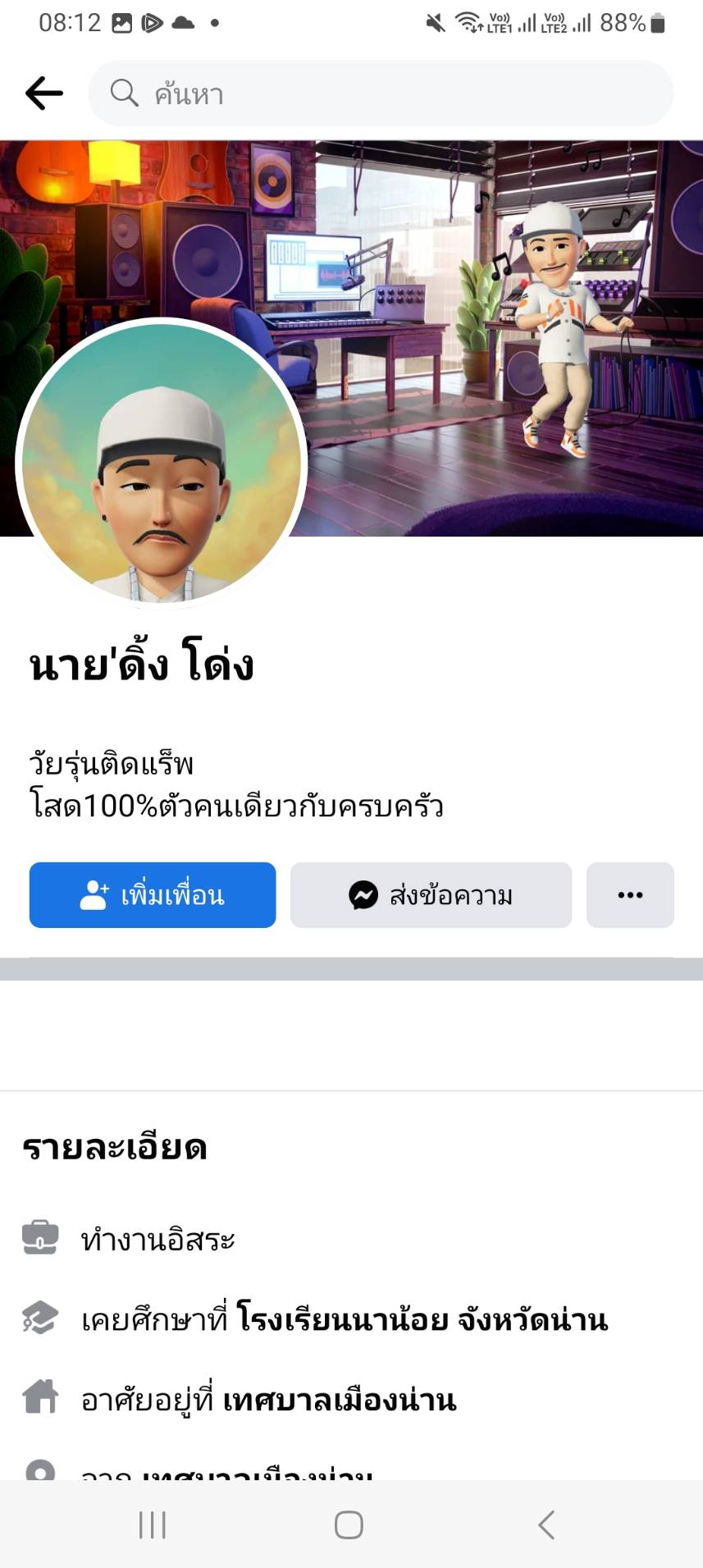The height and width of the screenshot is (1568, 703).
Task: Open school โรงเรียนนาน้อย จังหวัดน่าน
Action: tap(422, 1319)
